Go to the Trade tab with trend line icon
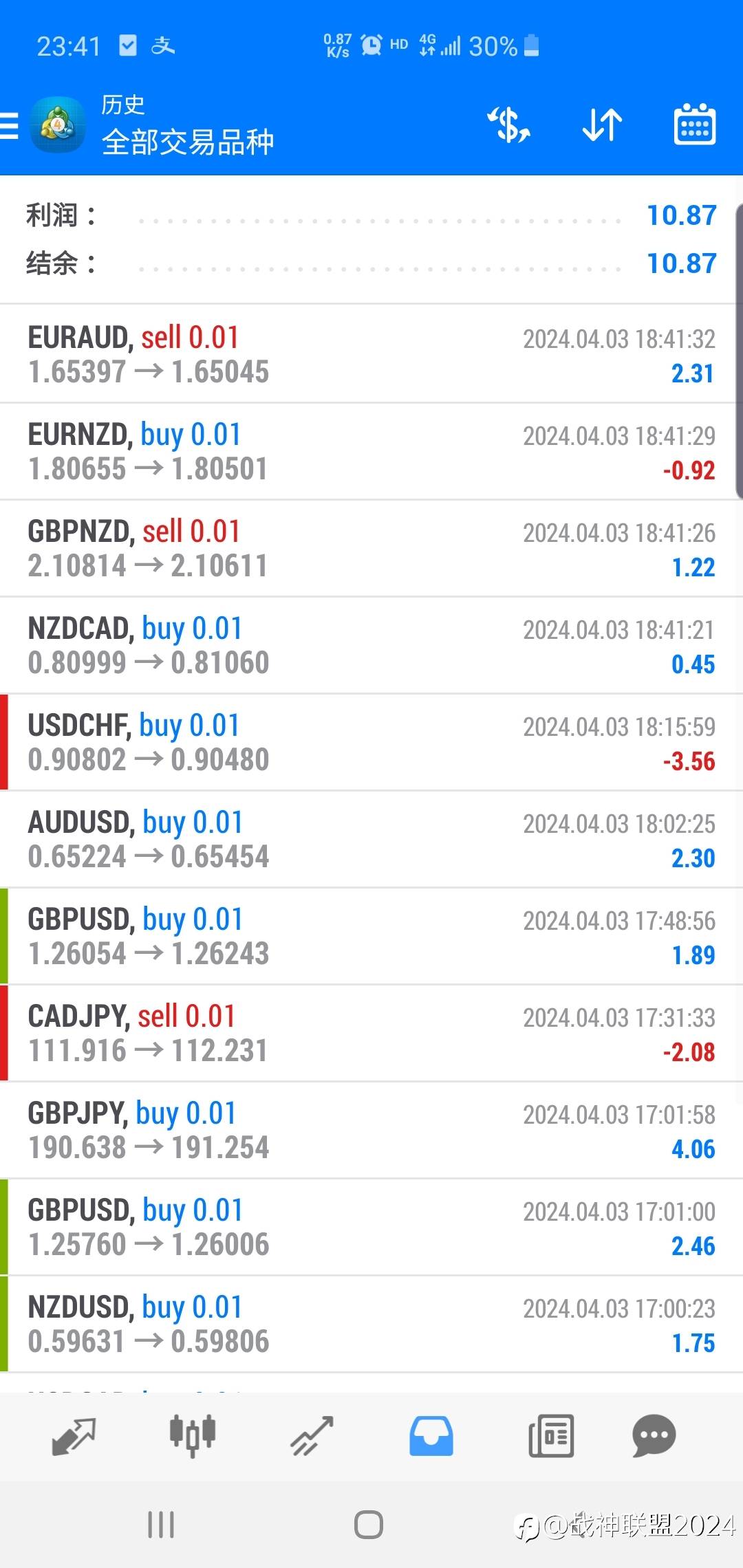Image resolution: width=743 pixels, height=1568 pixels. tap(312, 1436)
